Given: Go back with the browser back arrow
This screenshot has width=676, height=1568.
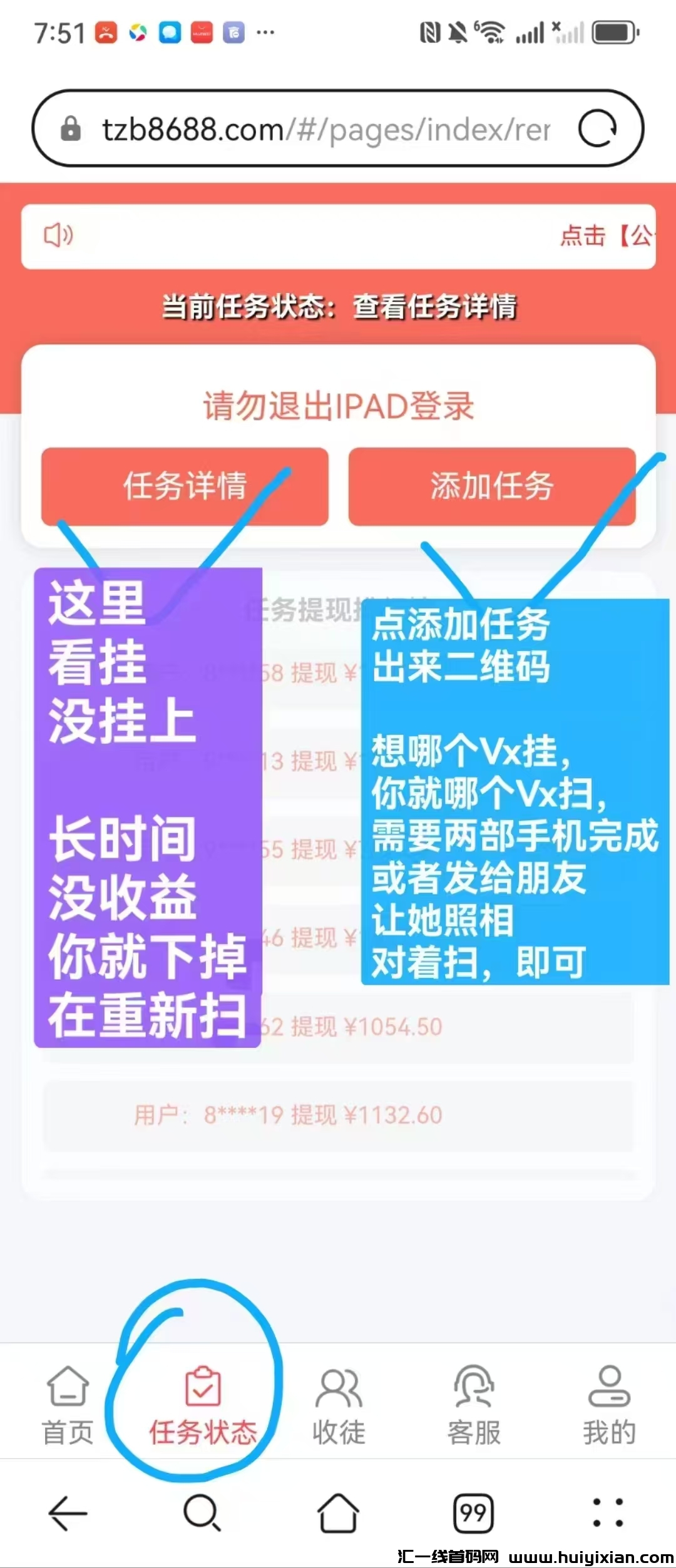Looking at the screenshot, I should tap(68, 1514).
